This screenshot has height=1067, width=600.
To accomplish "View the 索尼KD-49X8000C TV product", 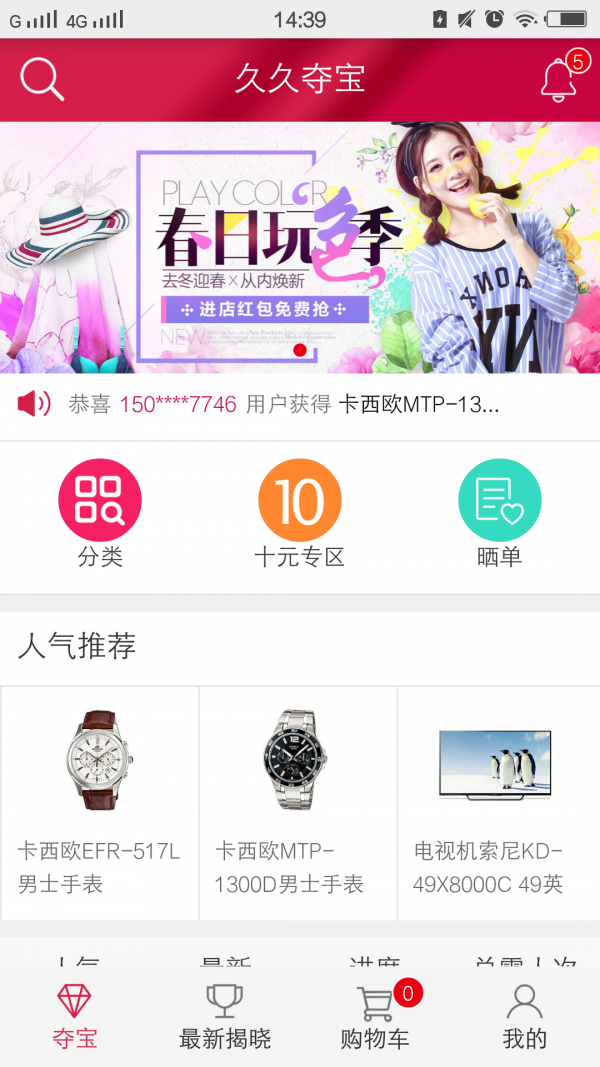I will (x=498, y=800).
